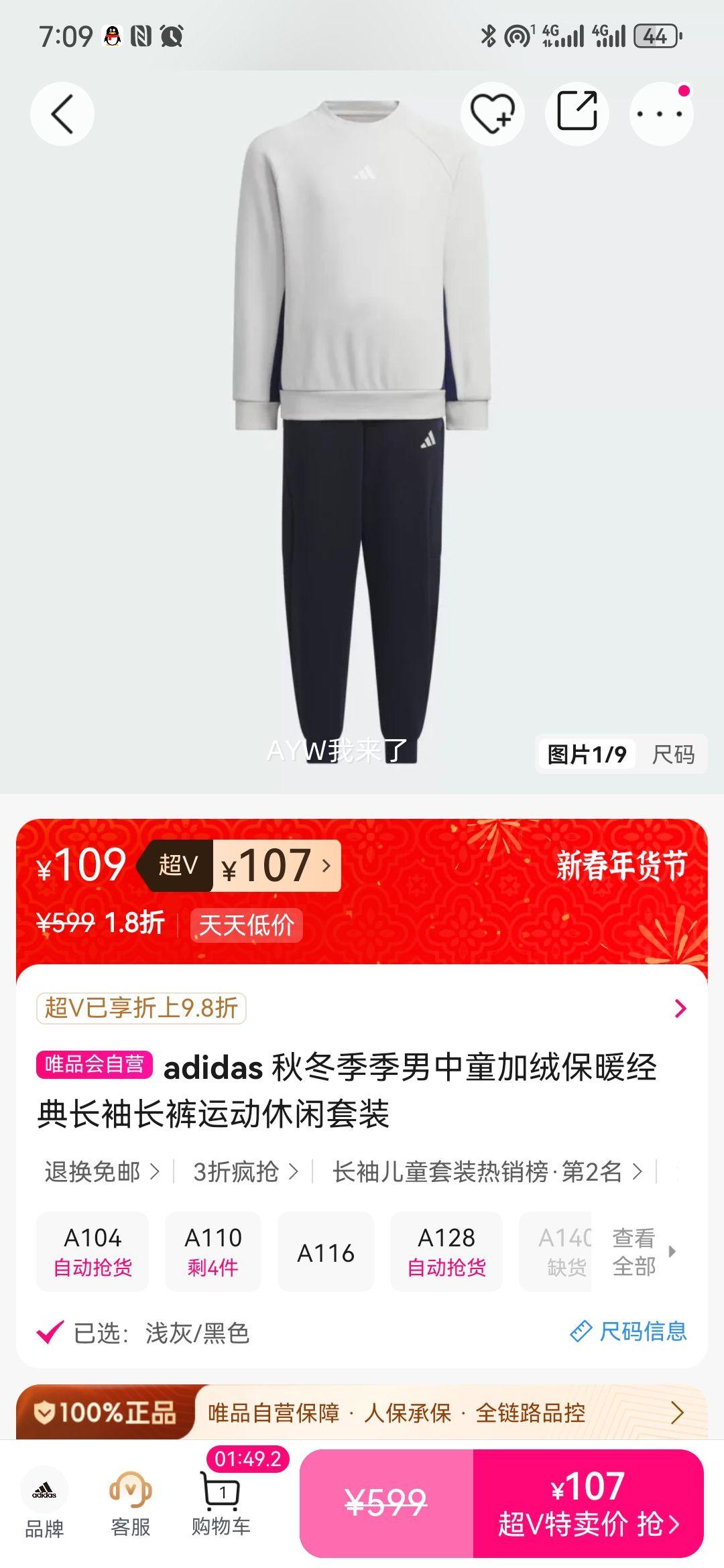Expand the 100%正品 guarantee details
Screen dimensions: 724x1568
tap(362, 1411)
